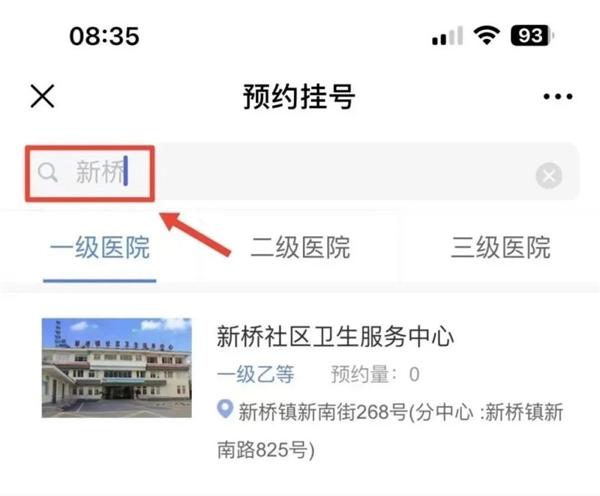Switch to the 三级医院 tab
This screenshot has height=496, width=600.
[500, 247]
